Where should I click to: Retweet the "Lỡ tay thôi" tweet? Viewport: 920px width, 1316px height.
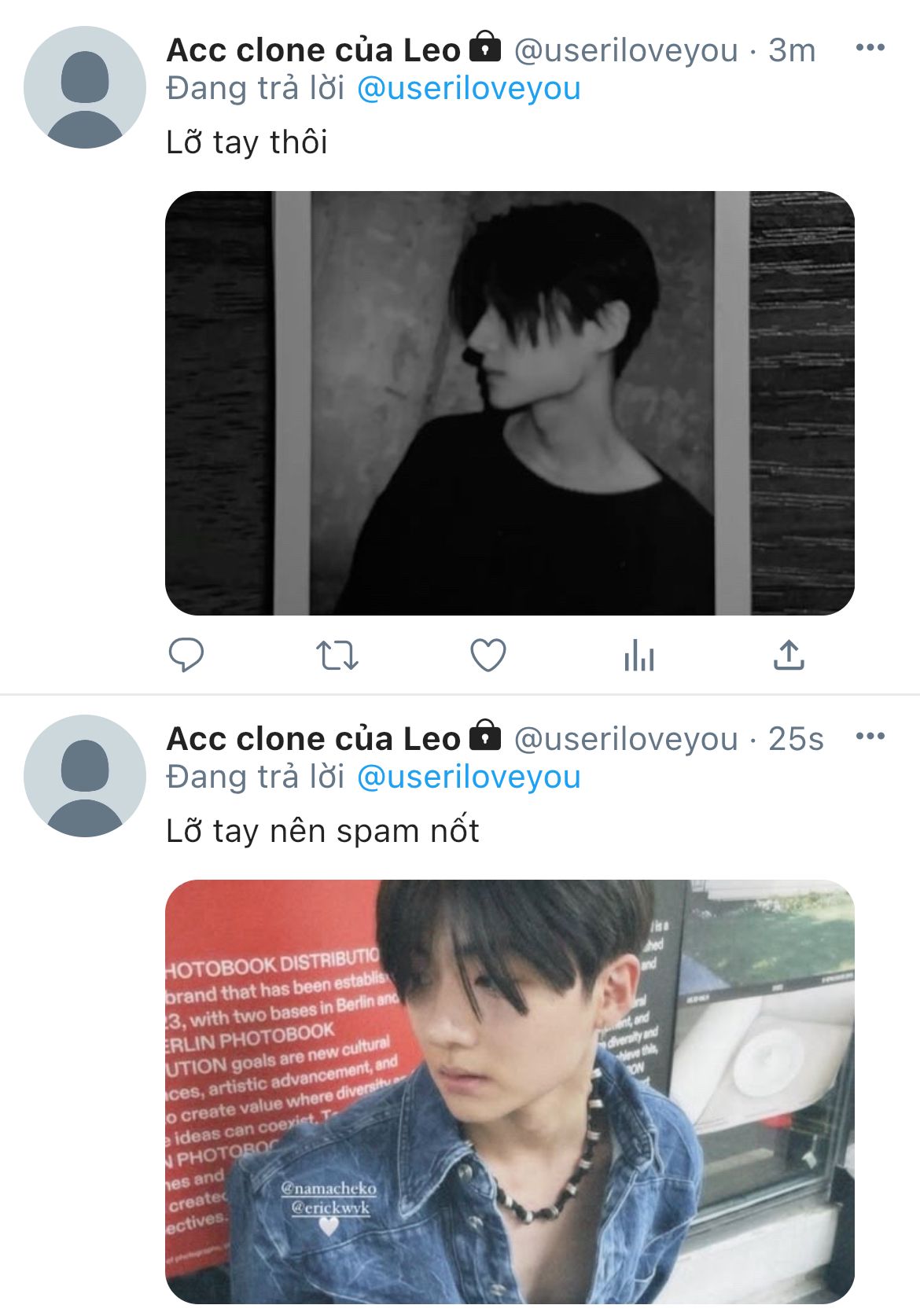(337, 655)
